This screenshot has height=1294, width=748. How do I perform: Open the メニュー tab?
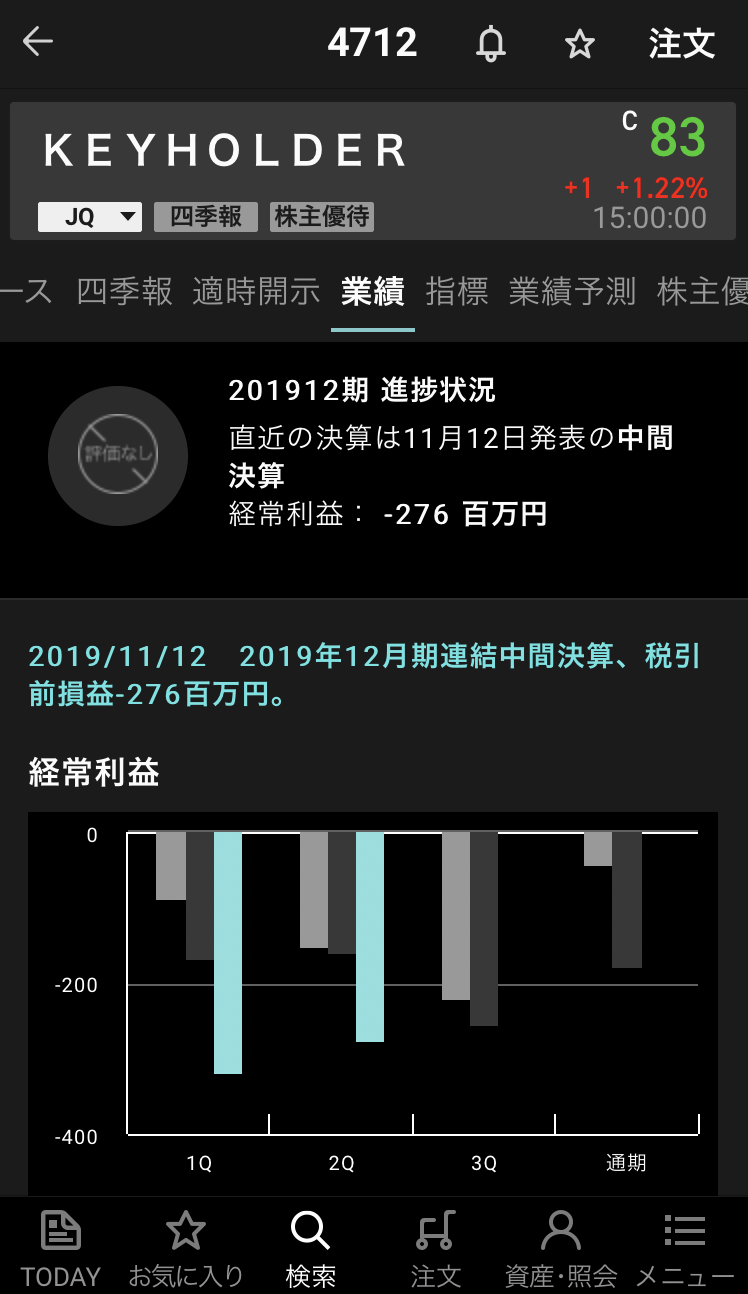[685, 1246]
